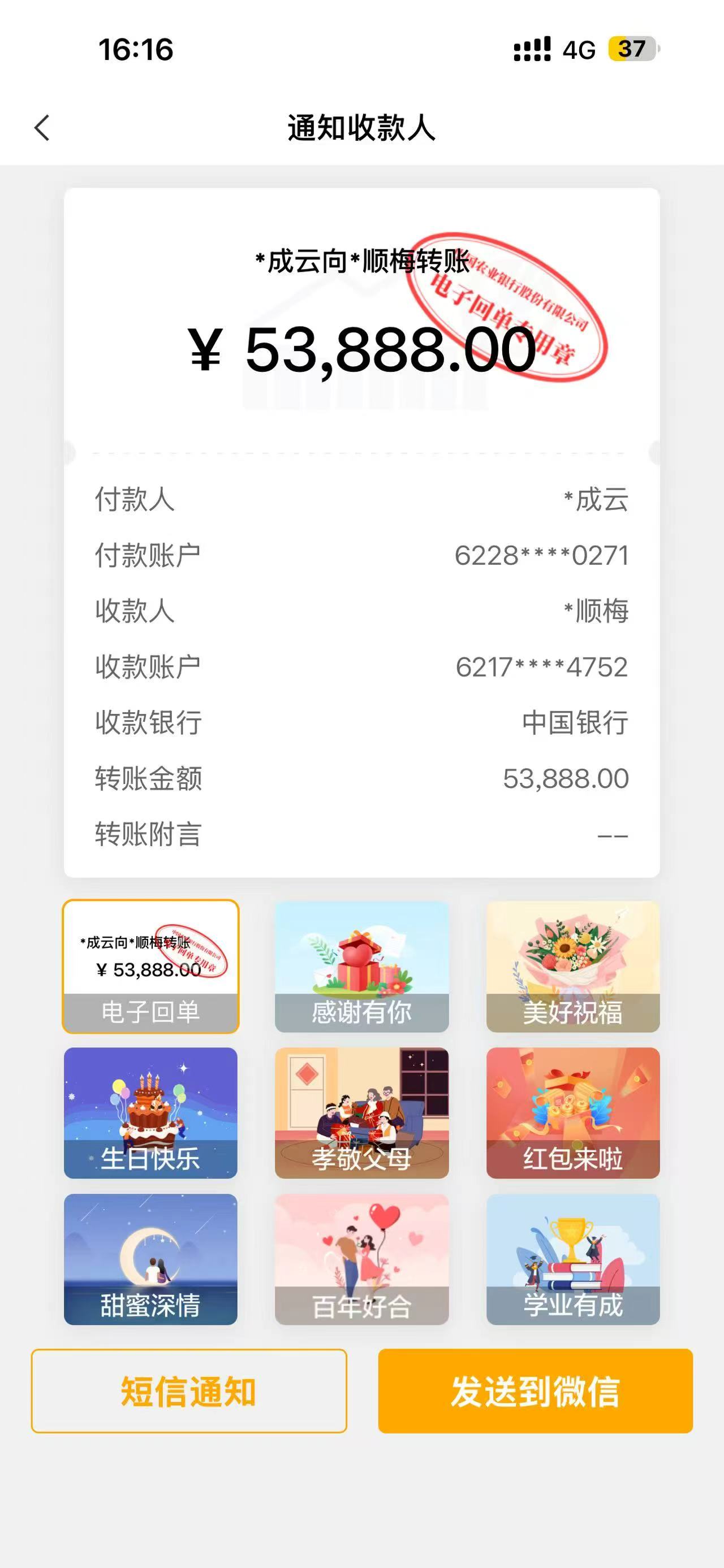724x1568 pixels.
Task: Choose the 孝敬父母 card template
Action: 361,1113
